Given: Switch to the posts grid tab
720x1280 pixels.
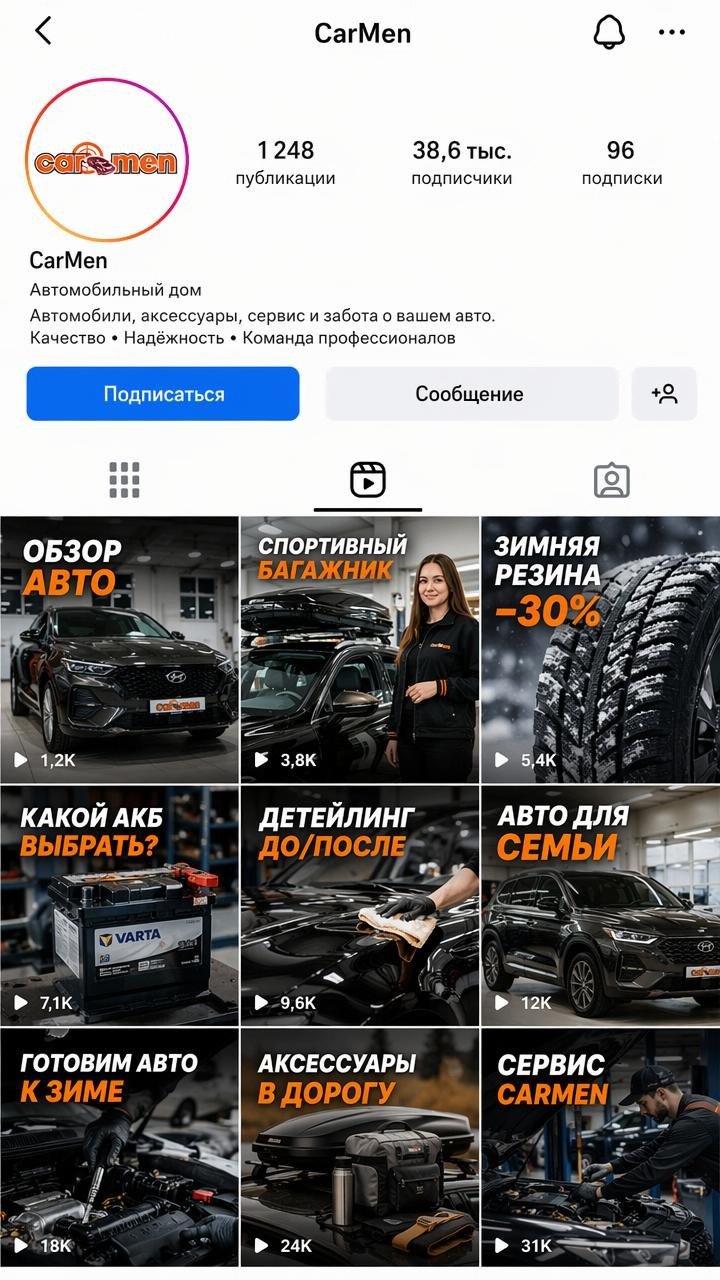Looking at the screenshot, I should click(x=124, y=480).
